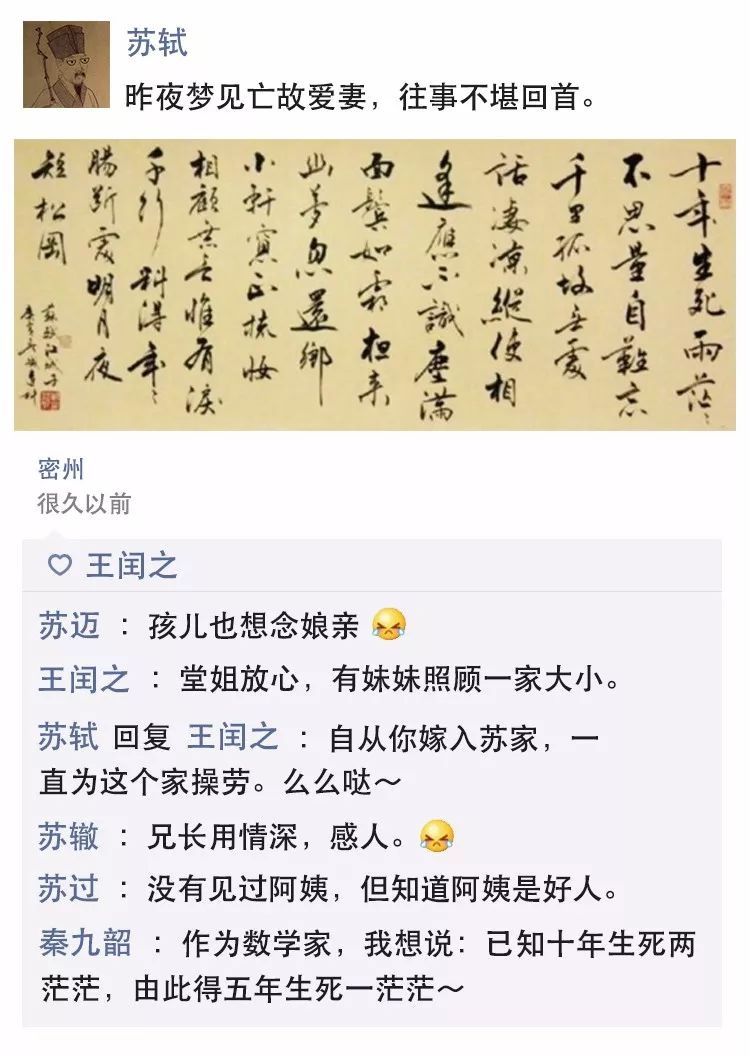Open the 密州 location link
The image size is (750, 1056).
pyautogui.click(x=61, y=469)
